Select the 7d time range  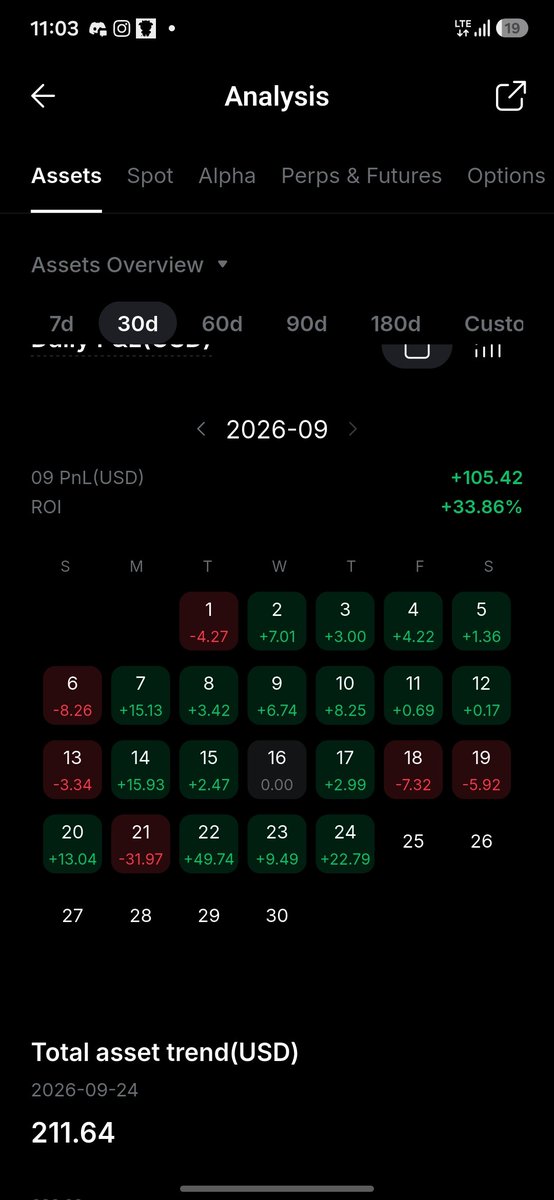tap(62, 324)
